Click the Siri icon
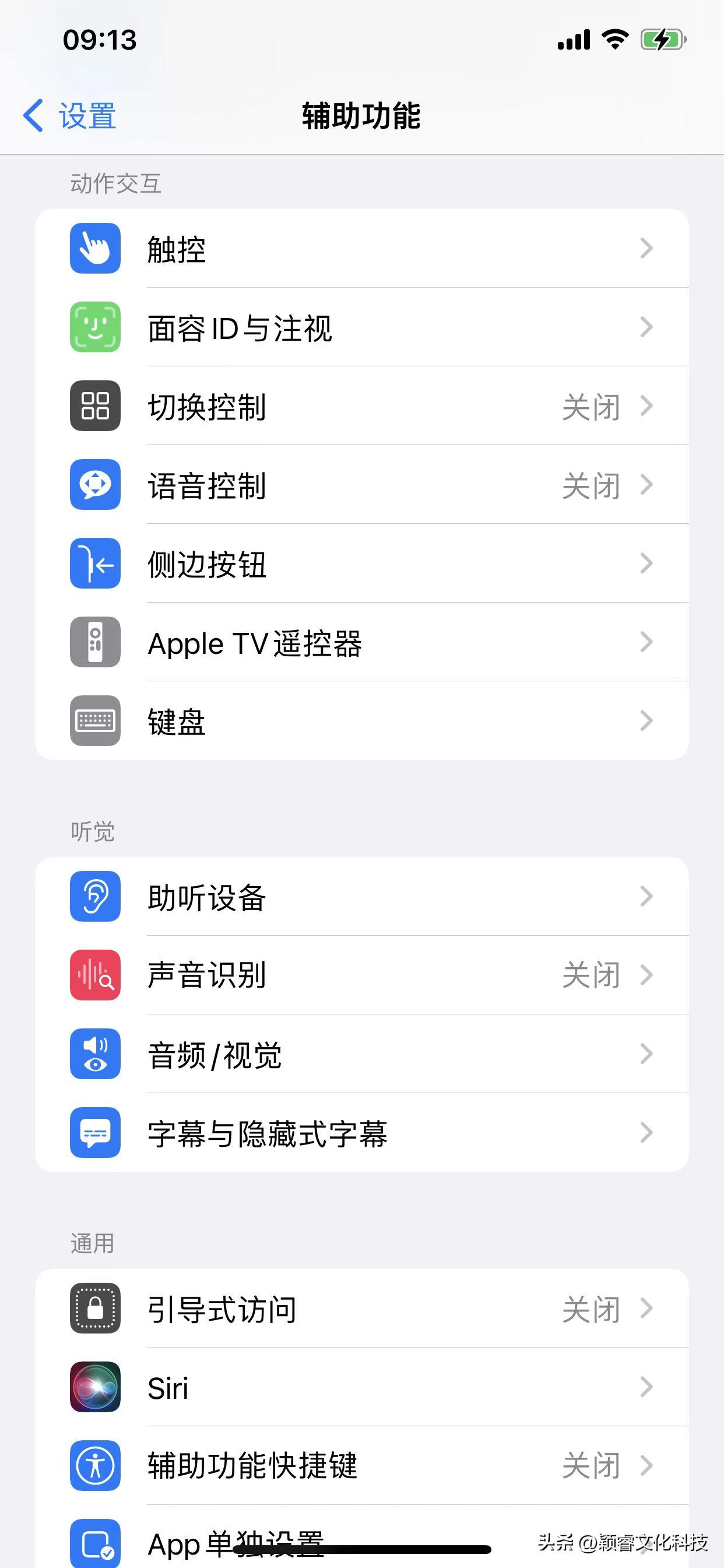724x1568 pixels. [95, 1388]
